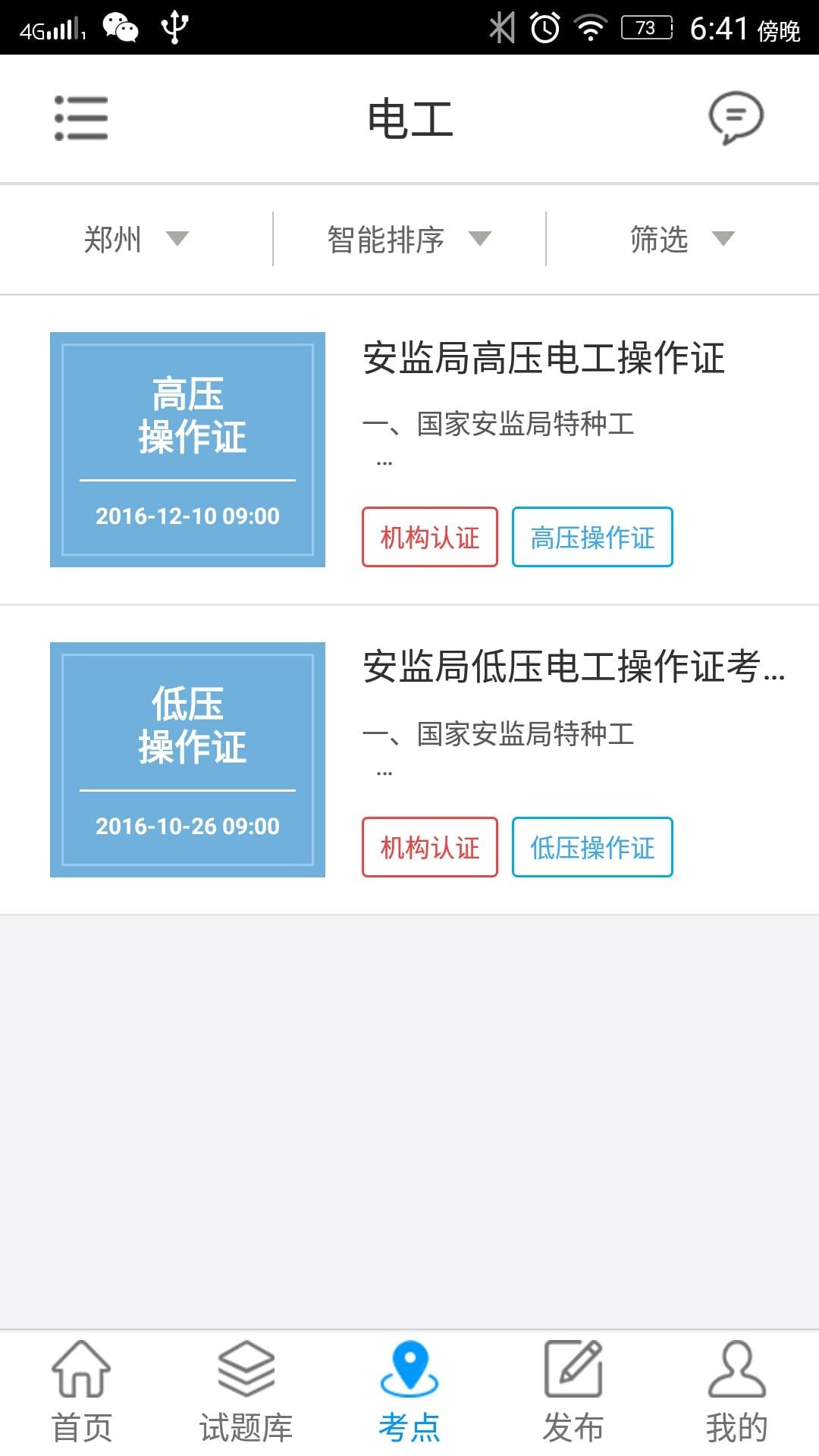This screenshot has width=819, height=1456.
Task: Expand the 郑州 city dropdown
Action: coord(136,240)
